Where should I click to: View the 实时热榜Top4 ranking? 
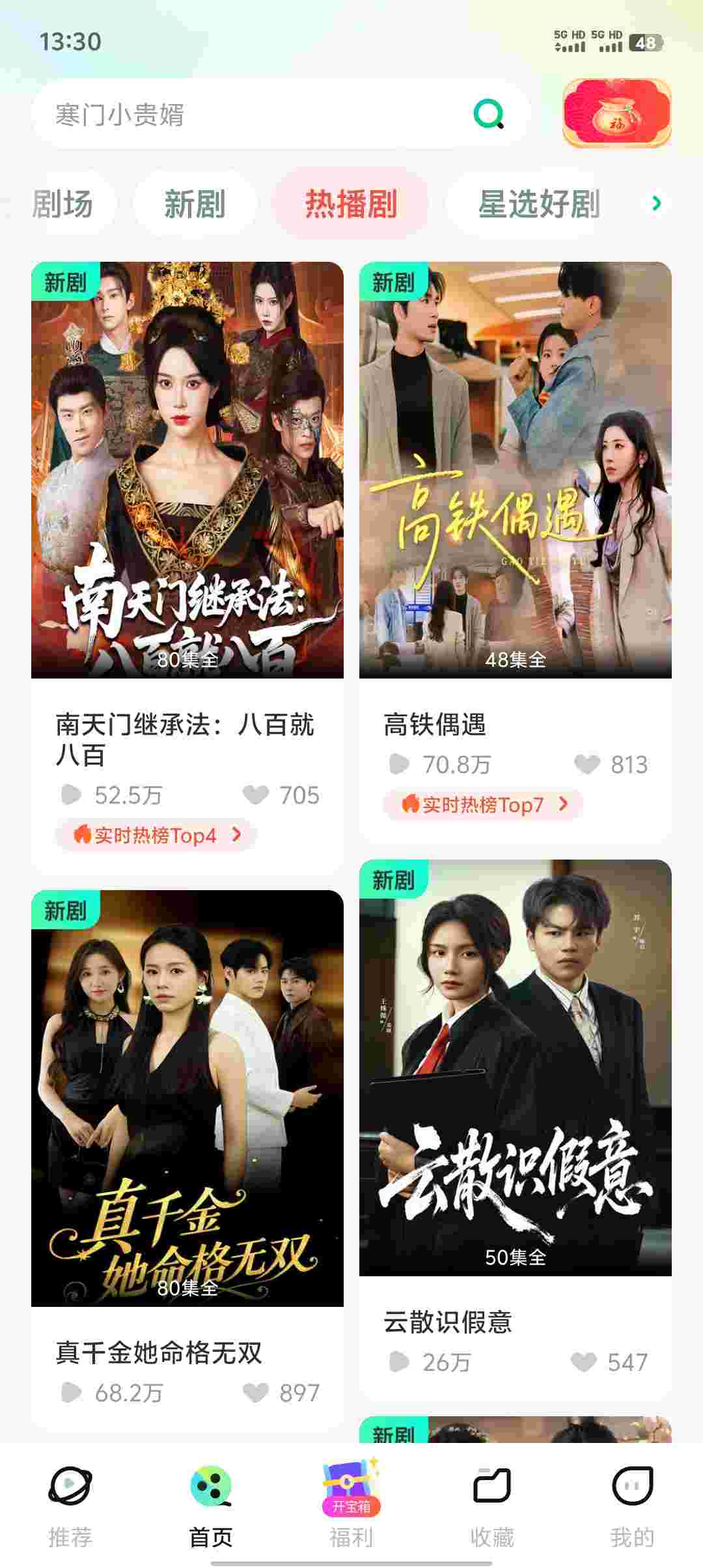tap(156, 835)
